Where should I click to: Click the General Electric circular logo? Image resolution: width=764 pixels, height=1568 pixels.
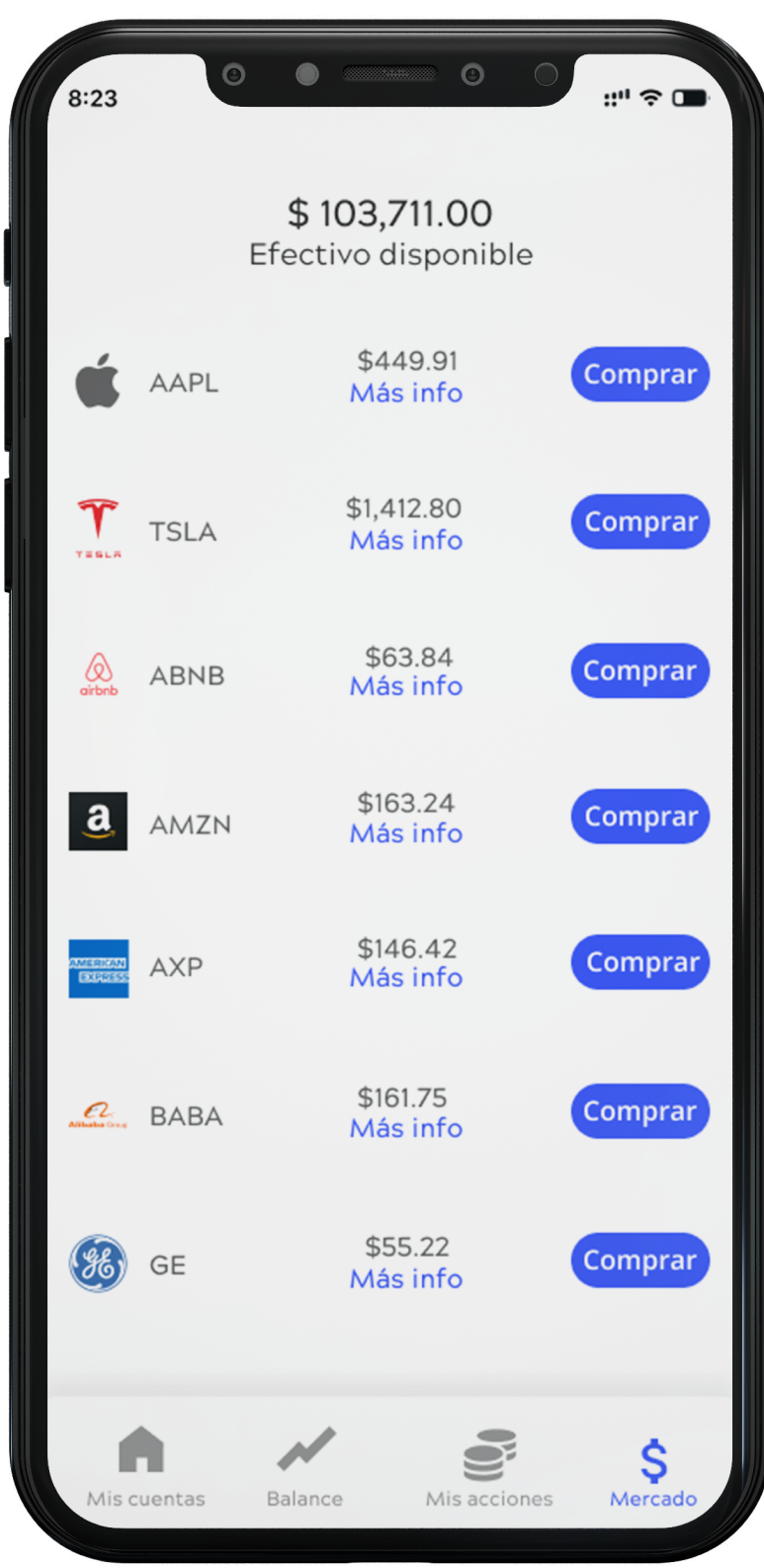point(98,1263)
